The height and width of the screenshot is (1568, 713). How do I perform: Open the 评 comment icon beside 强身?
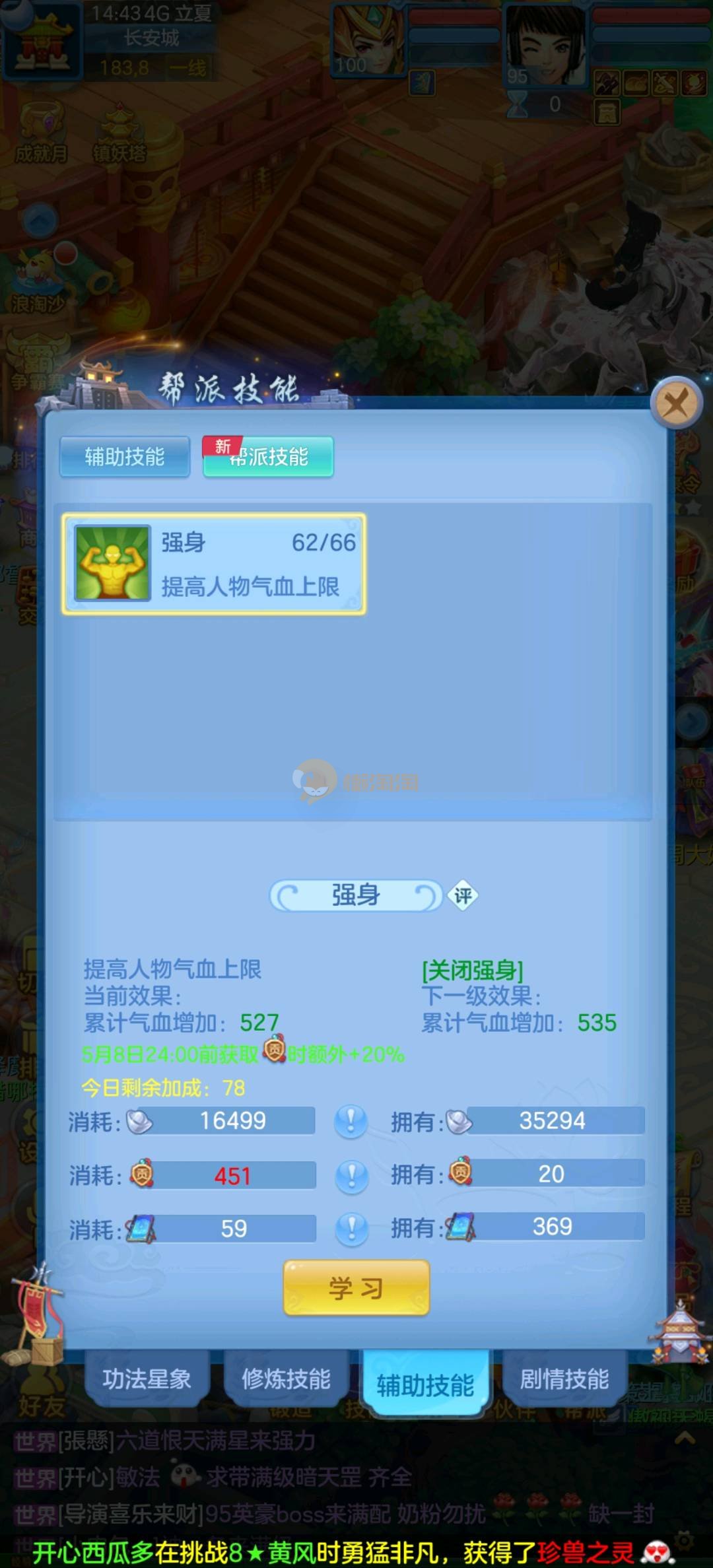(x=463, y=896)
